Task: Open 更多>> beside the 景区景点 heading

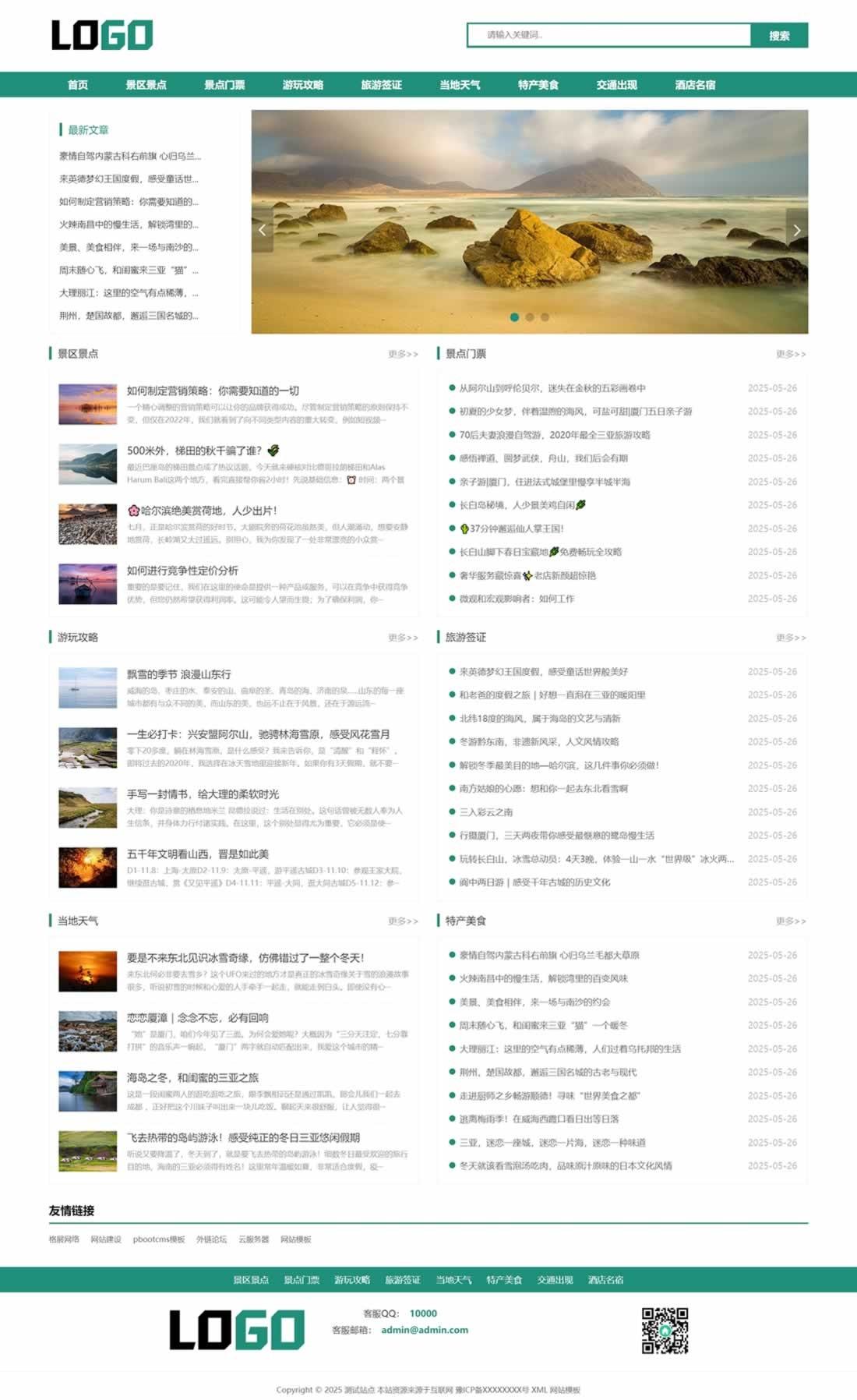Action: pyautogui.click(x=403, y=354)
